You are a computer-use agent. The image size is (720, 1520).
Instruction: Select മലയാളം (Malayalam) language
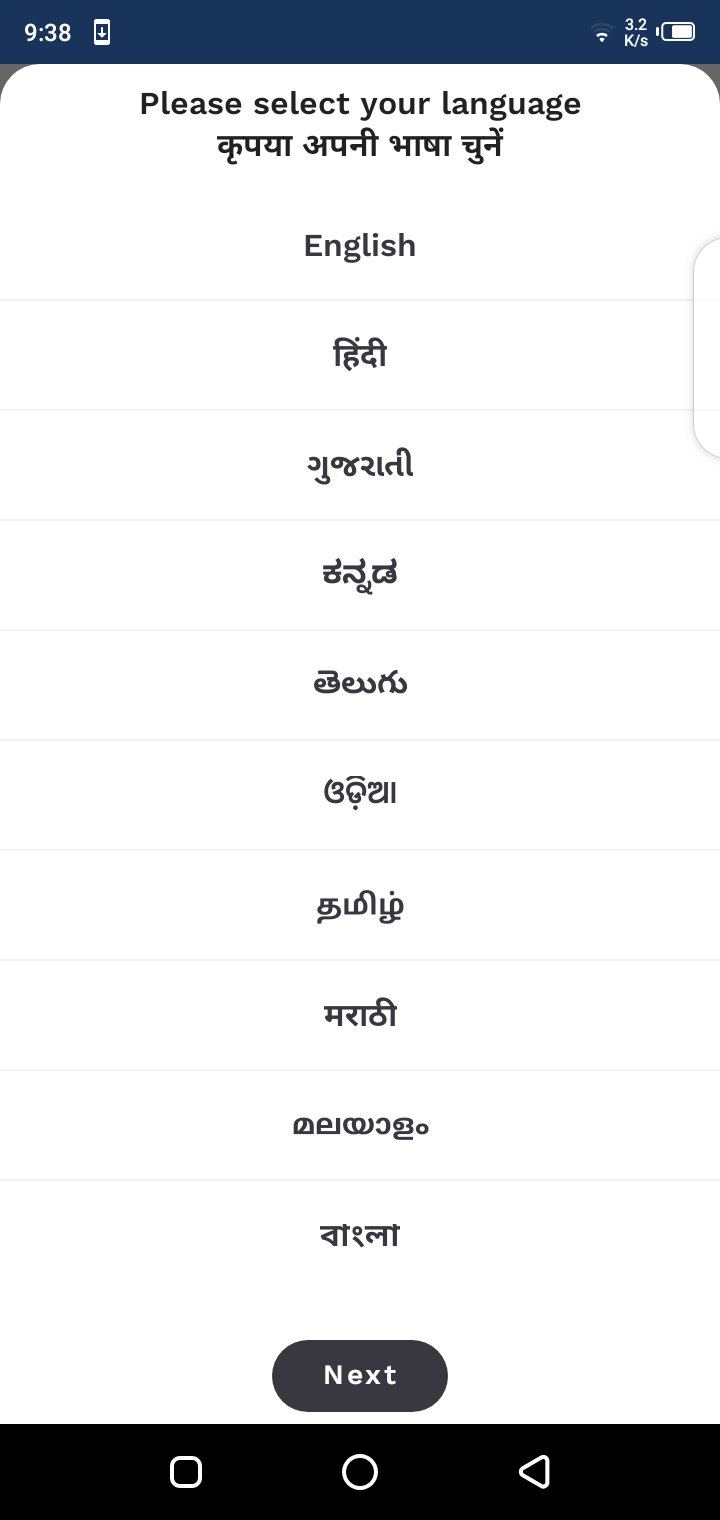pyautogui.click(x=360, y=1126)
